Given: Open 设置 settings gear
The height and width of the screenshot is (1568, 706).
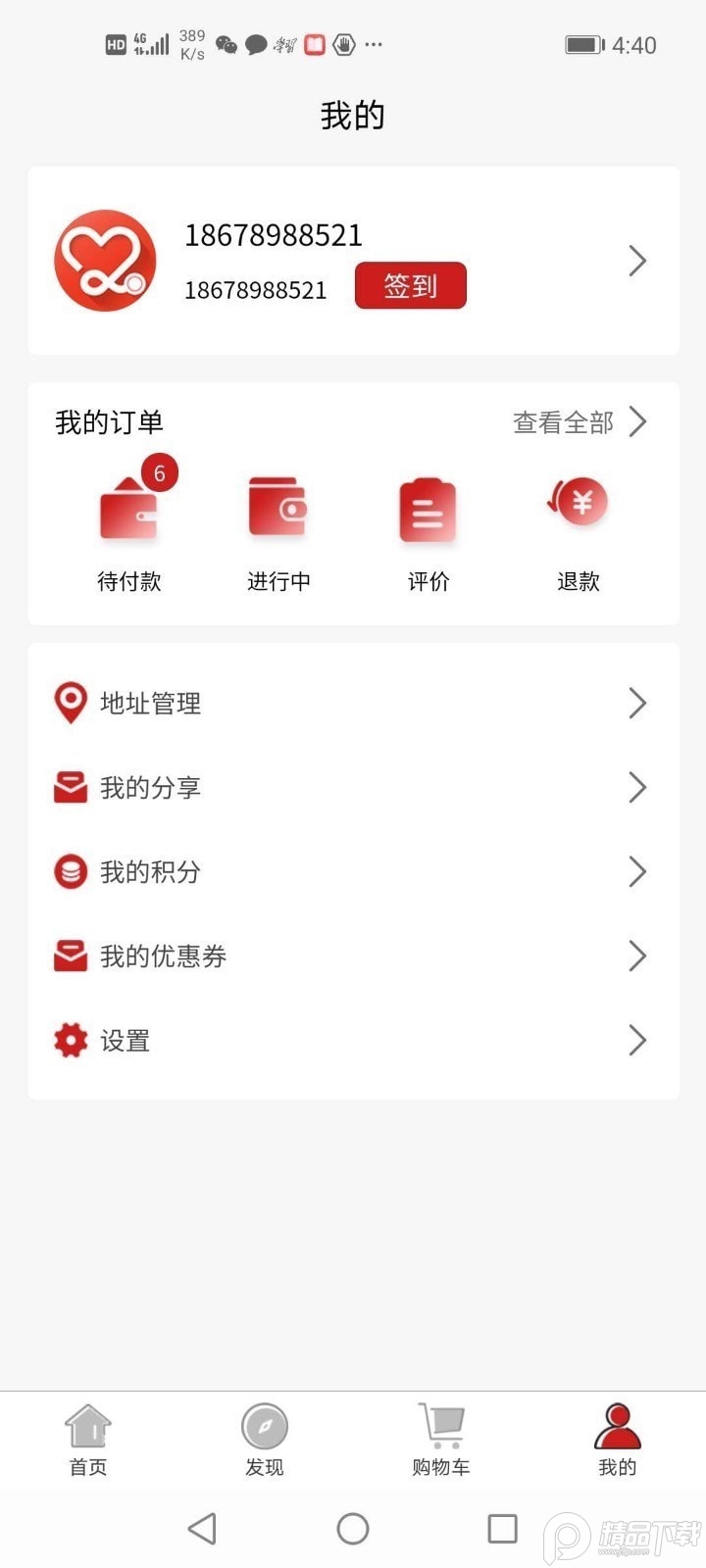Looking at the screenshot, I should (69, 1040).
